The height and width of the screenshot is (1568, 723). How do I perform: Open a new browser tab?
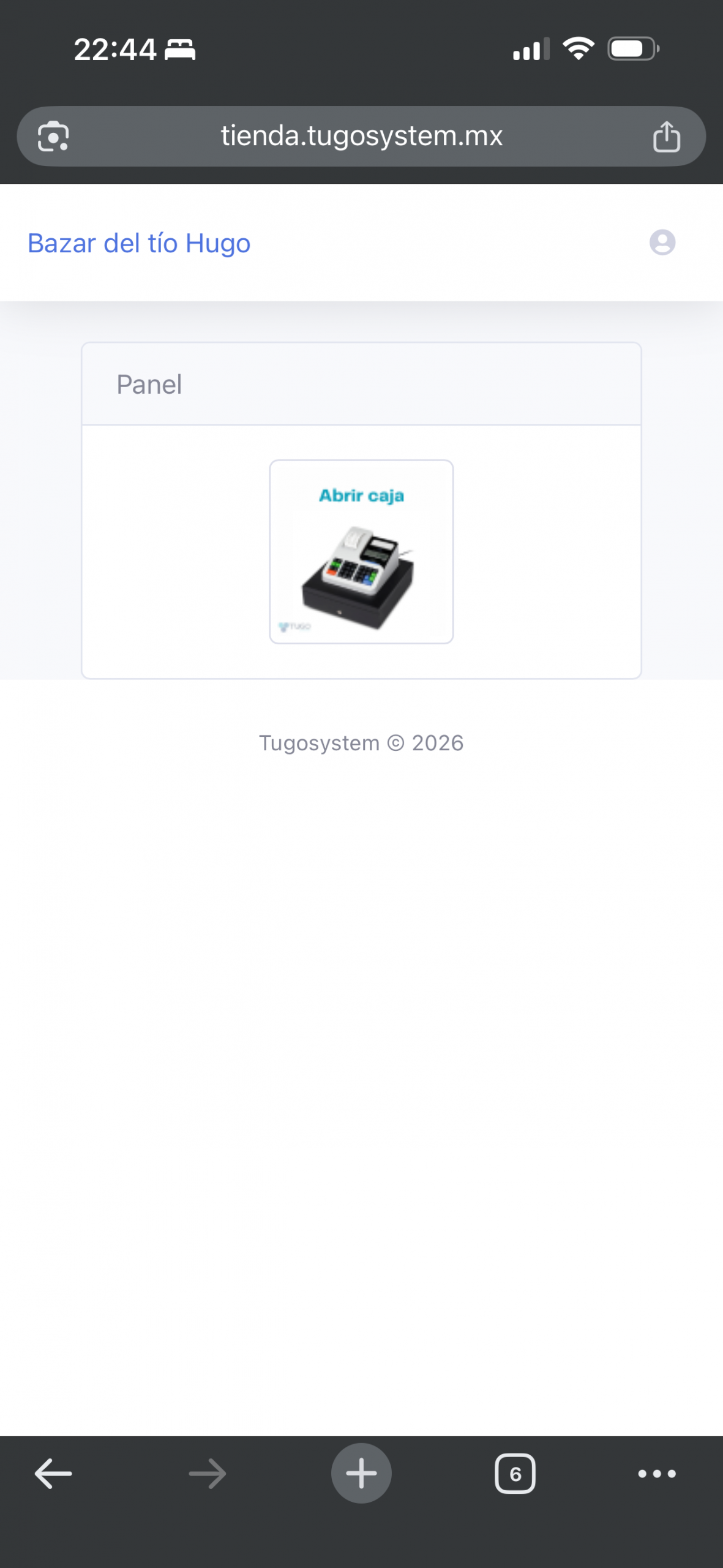[x=361, y=1473]
